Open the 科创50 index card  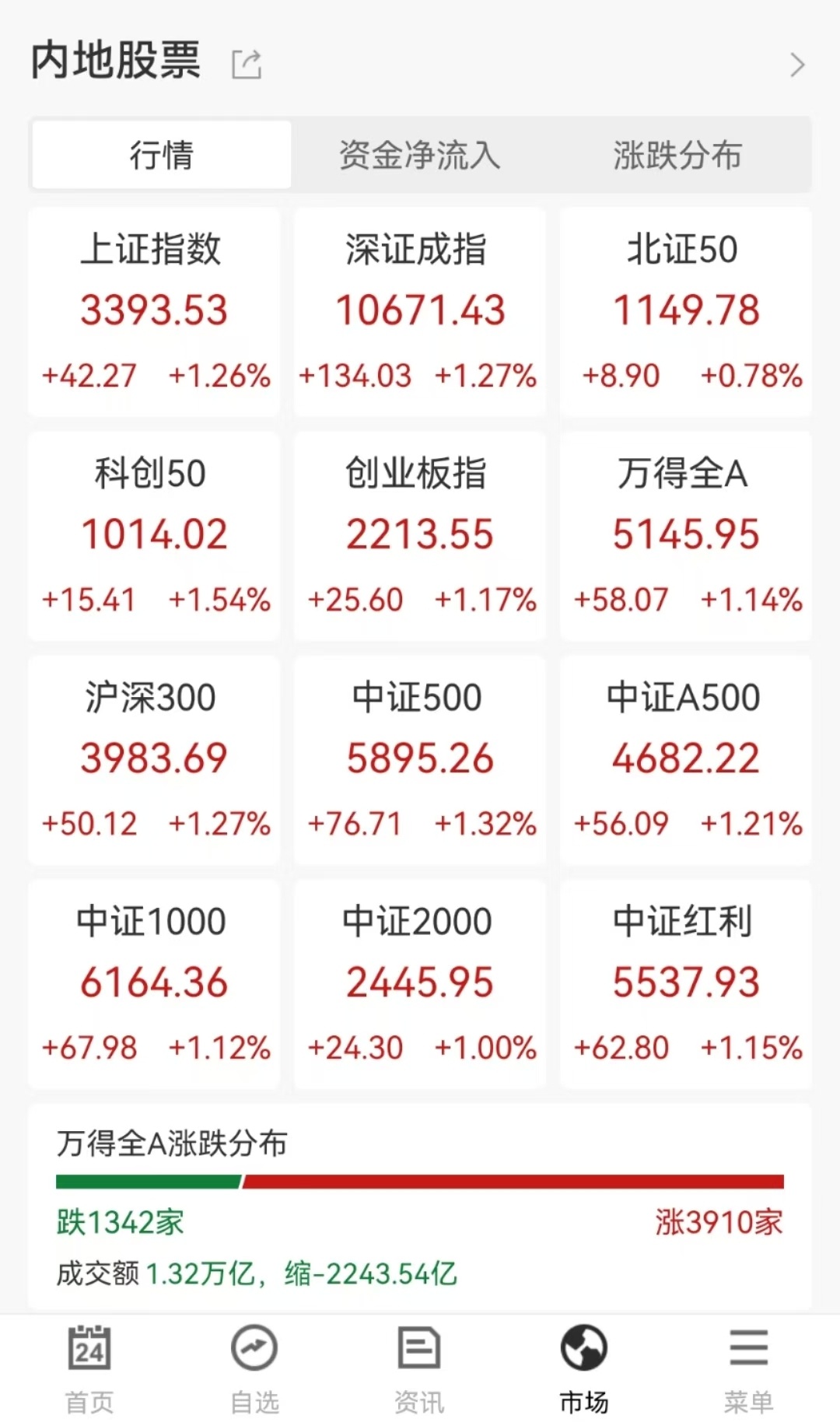click(154, 536)
